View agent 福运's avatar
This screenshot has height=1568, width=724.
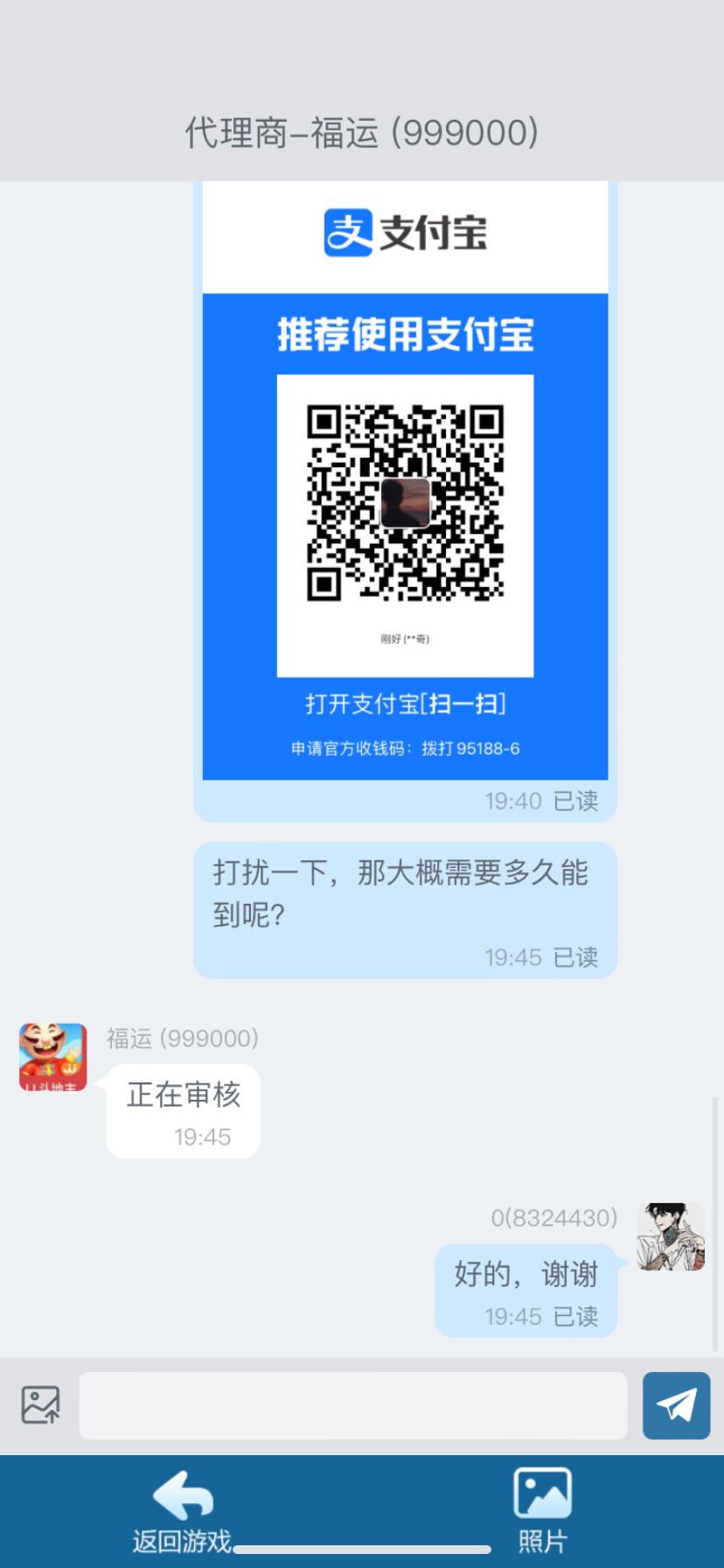click(53, 1057)
